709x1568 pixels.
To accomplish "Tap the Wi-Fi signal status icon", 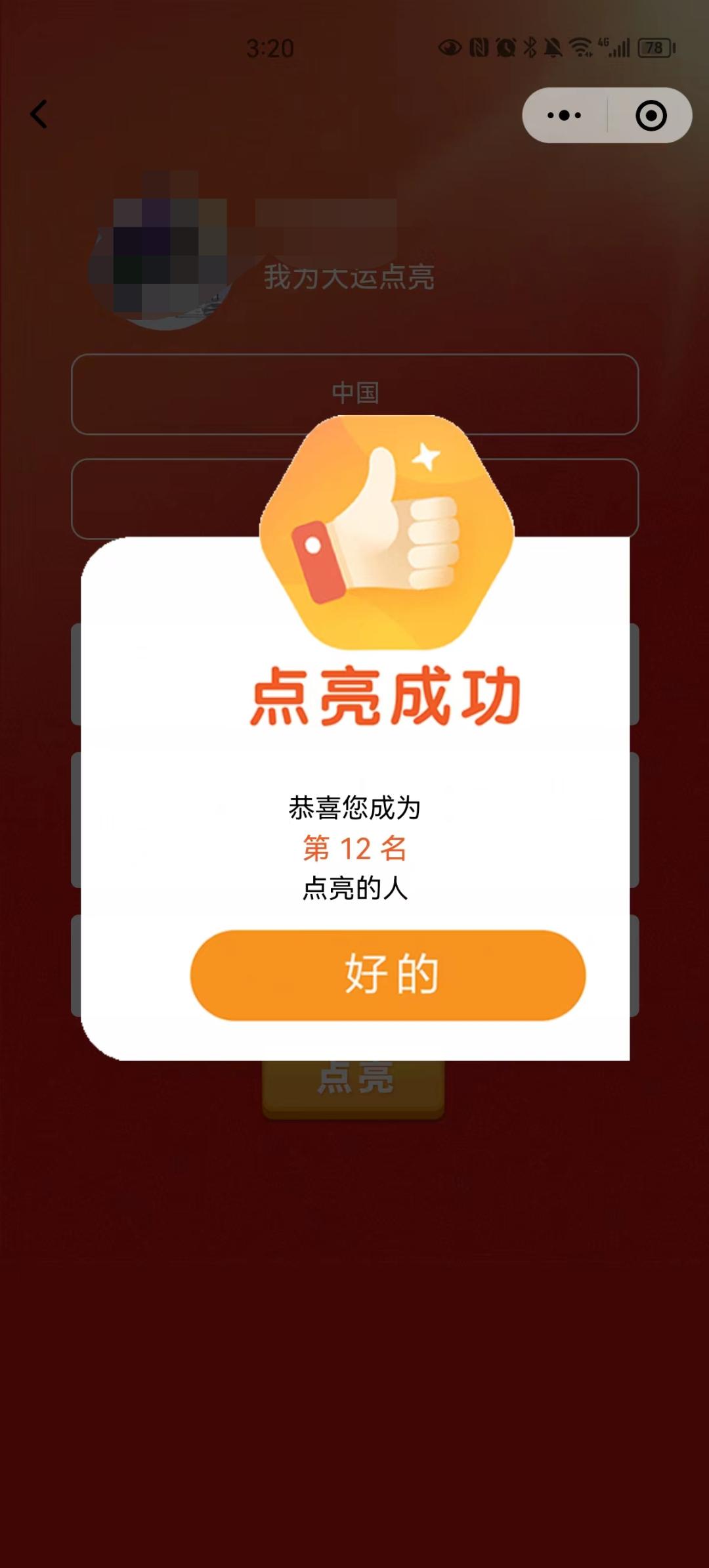I will click(x=580, y=46).
